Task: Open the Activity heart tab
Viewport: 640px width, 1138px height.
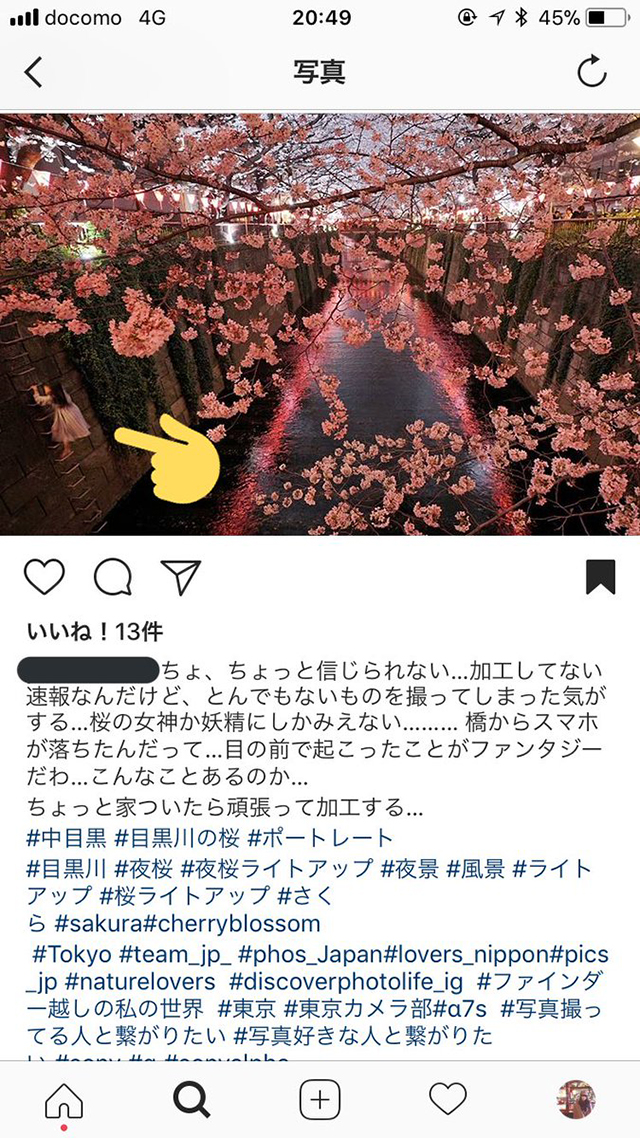Action: click(x=448, y=1100)
